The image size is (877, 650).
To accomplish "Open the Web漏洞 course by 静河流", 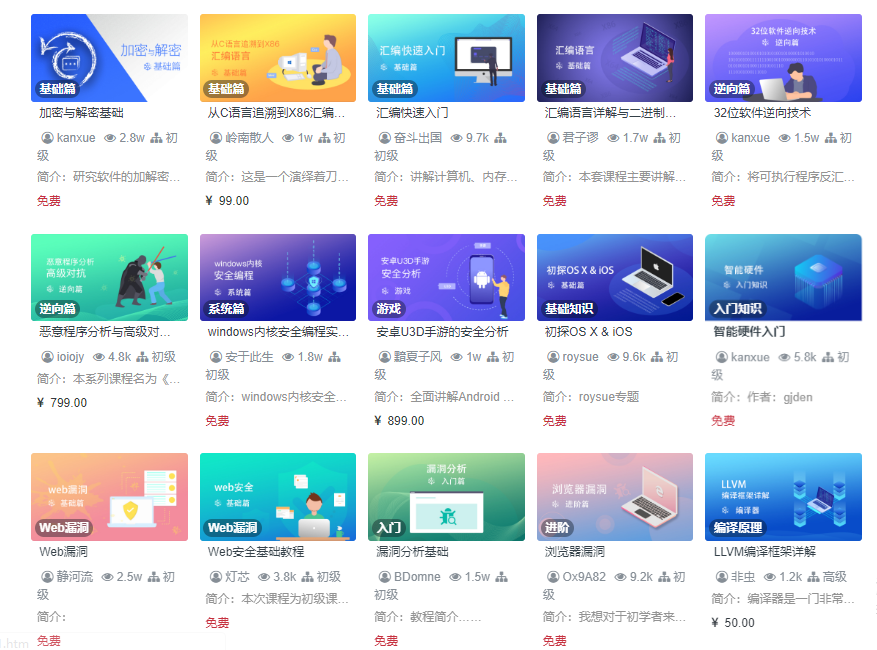I will pos(109,497).
